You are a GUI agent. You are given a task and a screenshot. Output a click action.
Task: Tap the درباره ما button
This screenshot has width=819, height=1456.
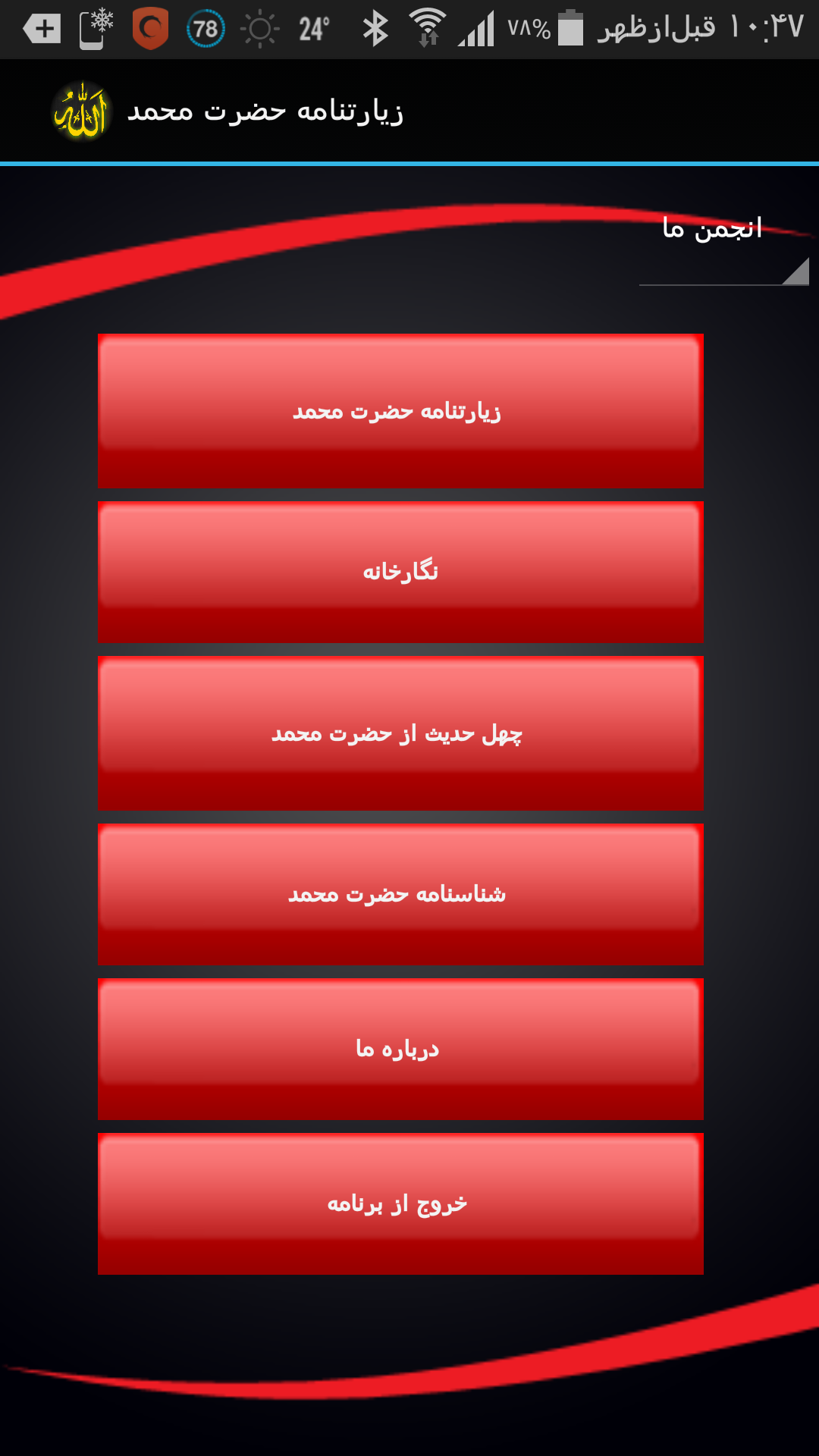point(400,1048)
